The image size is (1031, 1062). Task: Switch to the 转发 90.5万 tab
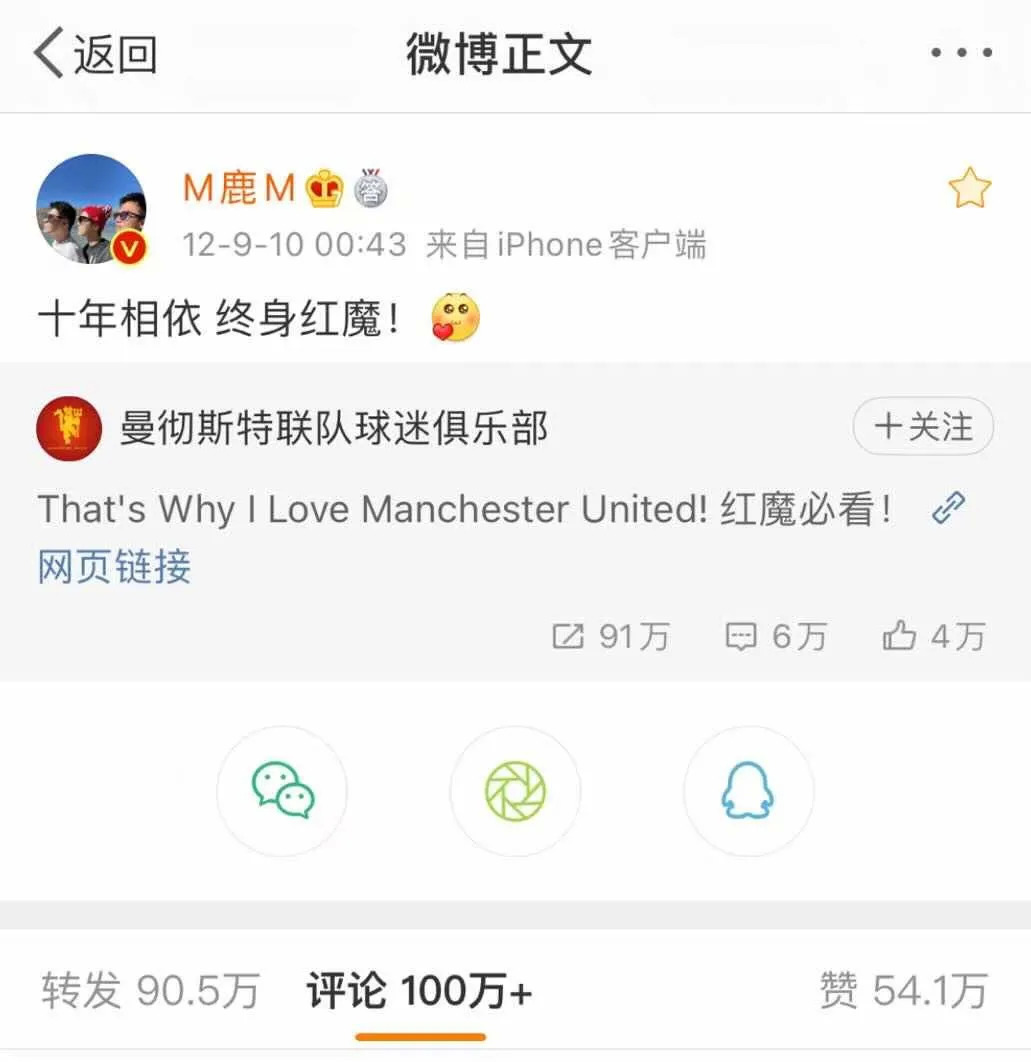pos(150,991)
